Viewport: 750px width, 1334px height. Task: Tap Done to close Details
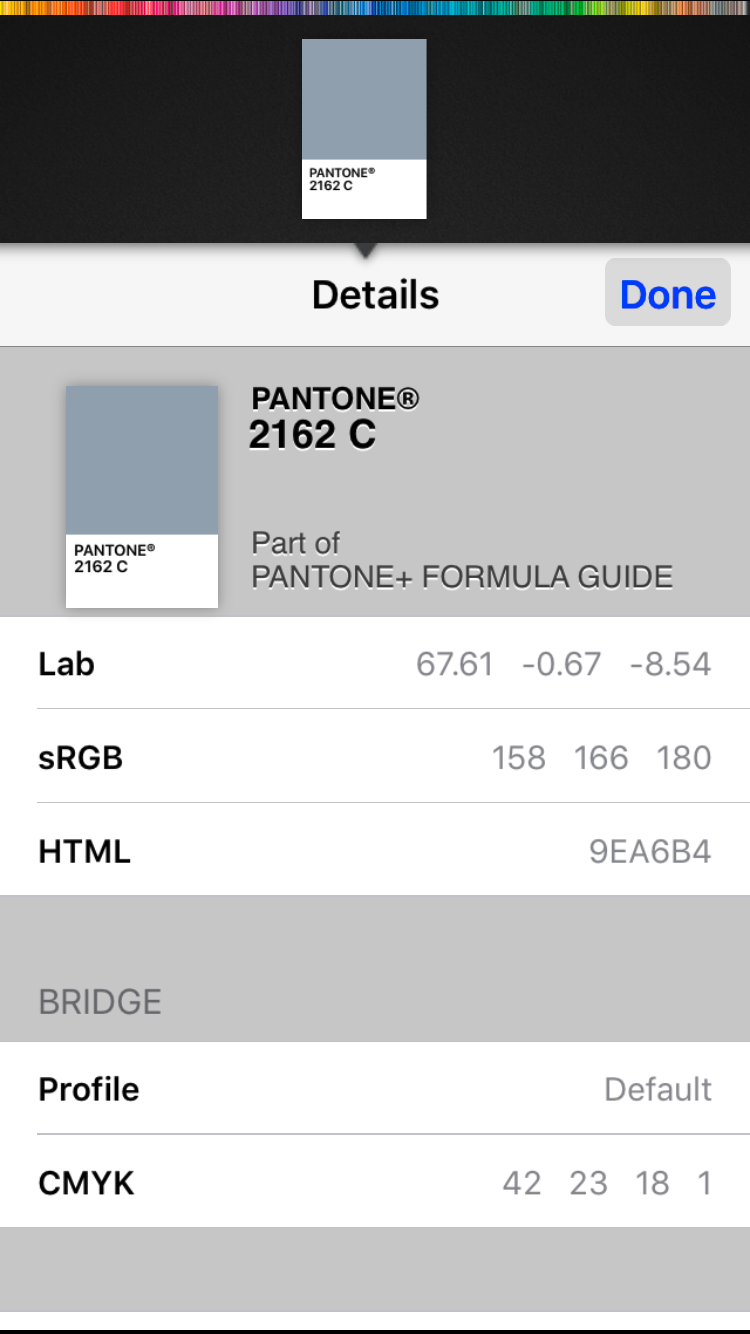667,293
